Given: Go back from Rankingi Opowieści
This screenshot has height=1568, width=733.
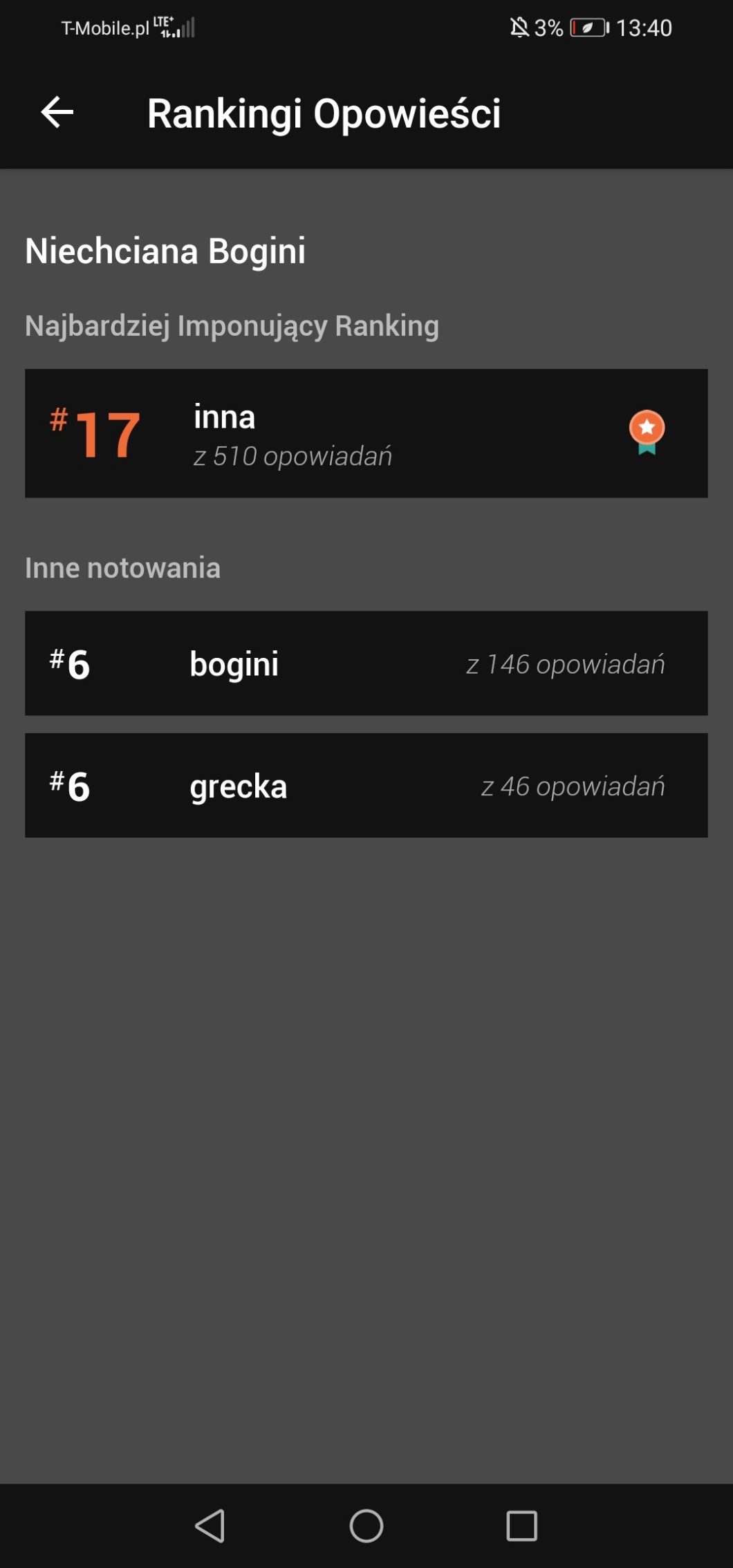Looking at the screenshot, I should (57, 113).
